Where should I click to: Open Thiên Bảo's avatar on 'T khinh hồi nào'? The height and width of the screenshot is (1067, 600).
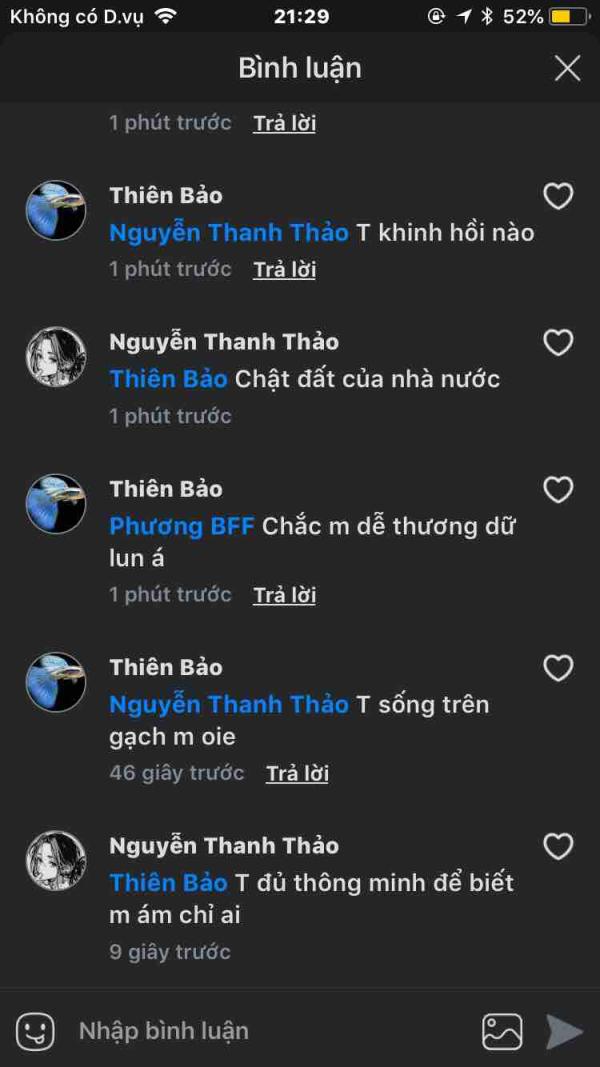point(55,210)
